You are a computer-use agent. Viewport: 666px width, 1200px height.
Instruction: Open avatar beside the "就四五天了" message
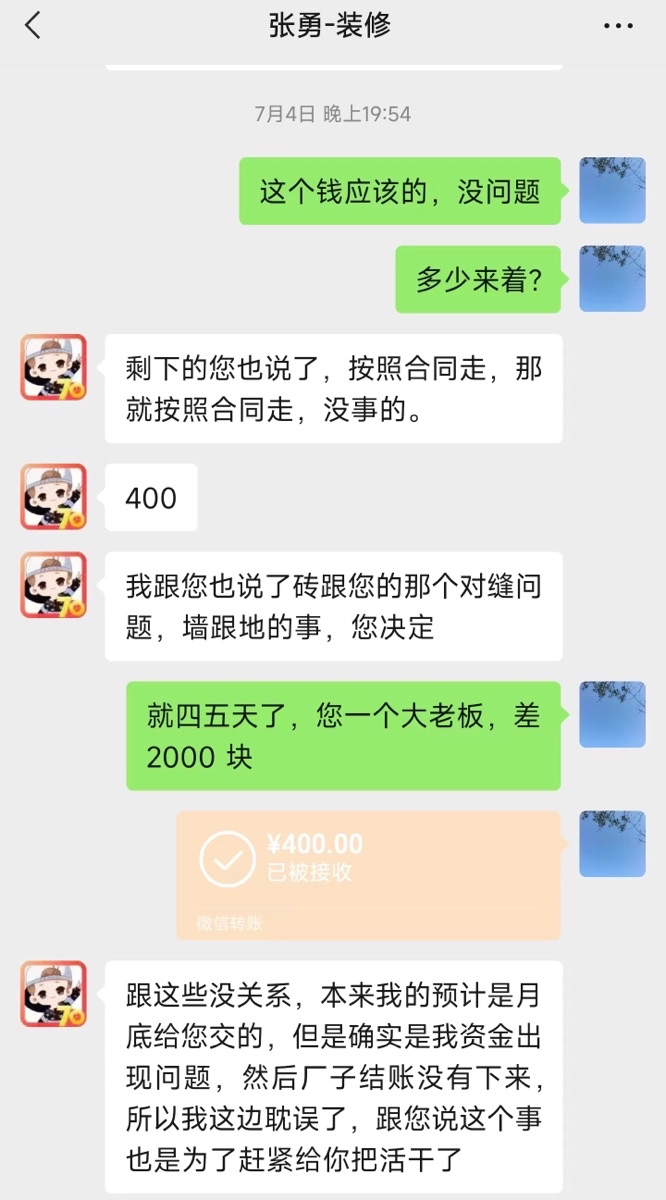pyautogui.click(x=612, y=715)
